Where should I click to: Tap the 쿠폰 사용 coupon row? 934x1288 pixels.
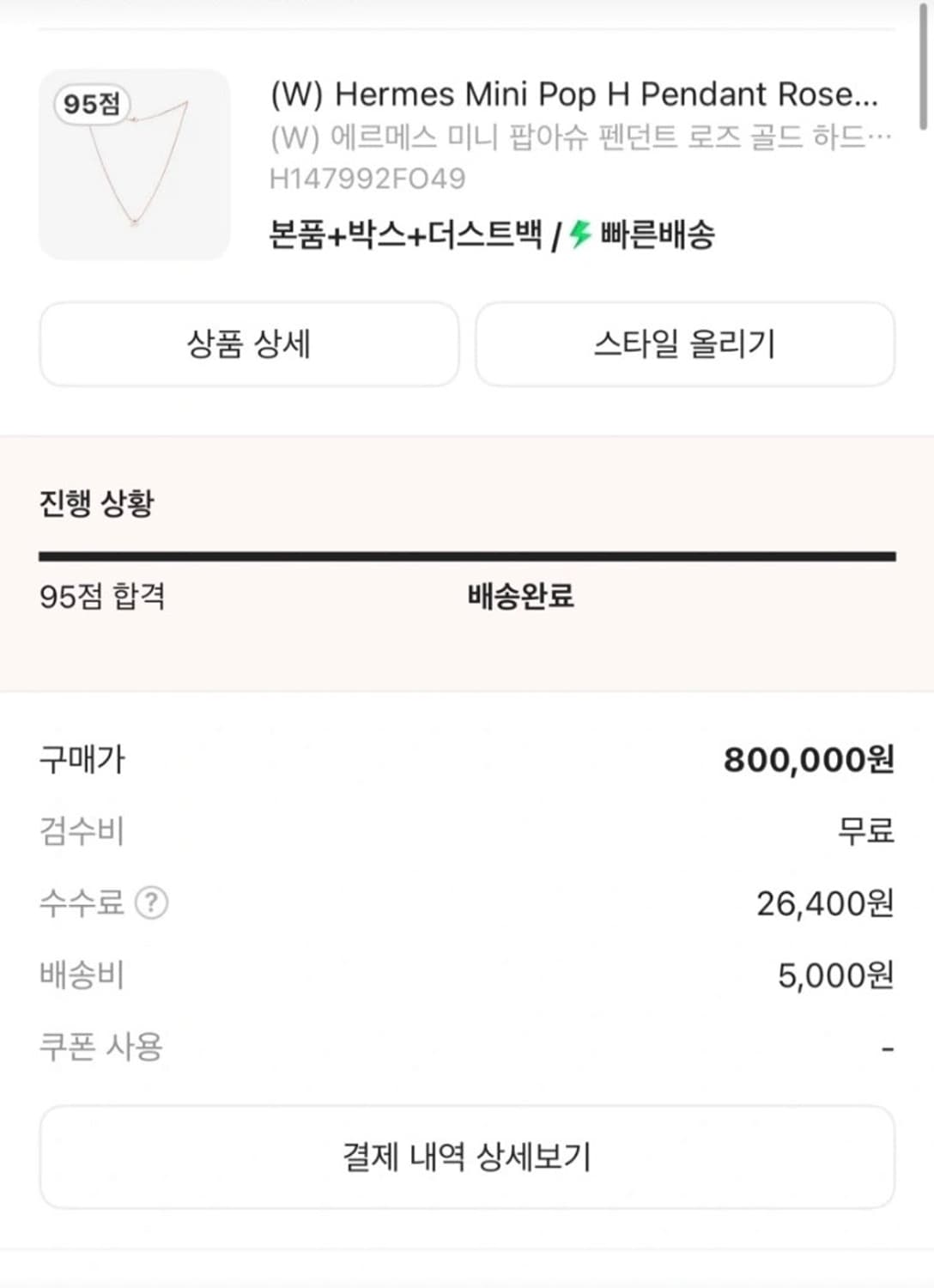coord(467,1045)
